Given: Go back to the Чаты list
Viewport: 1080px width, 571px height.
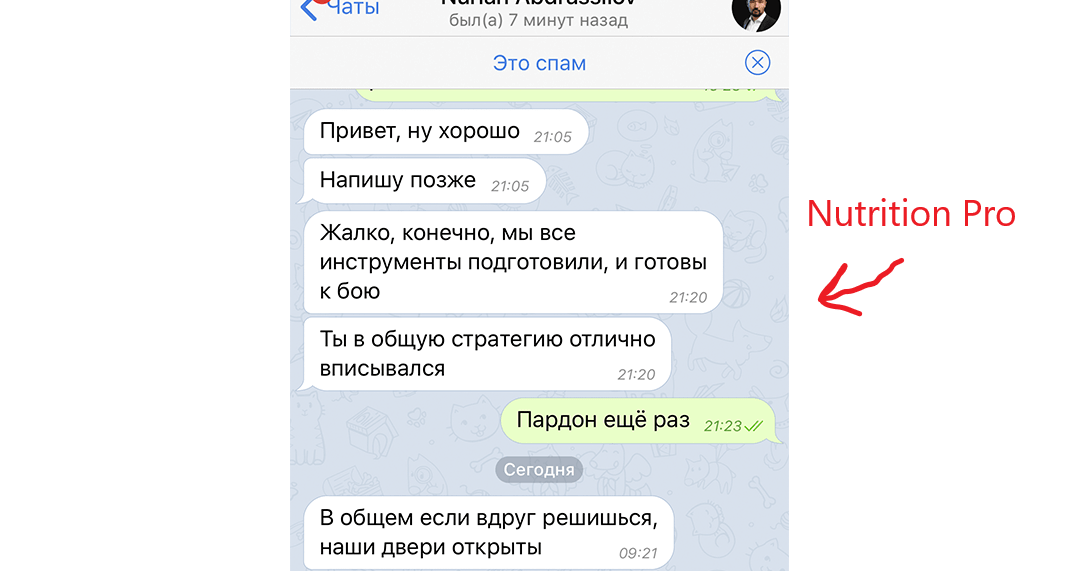Looking at the screenshot, I should click(x=342, y=8).
